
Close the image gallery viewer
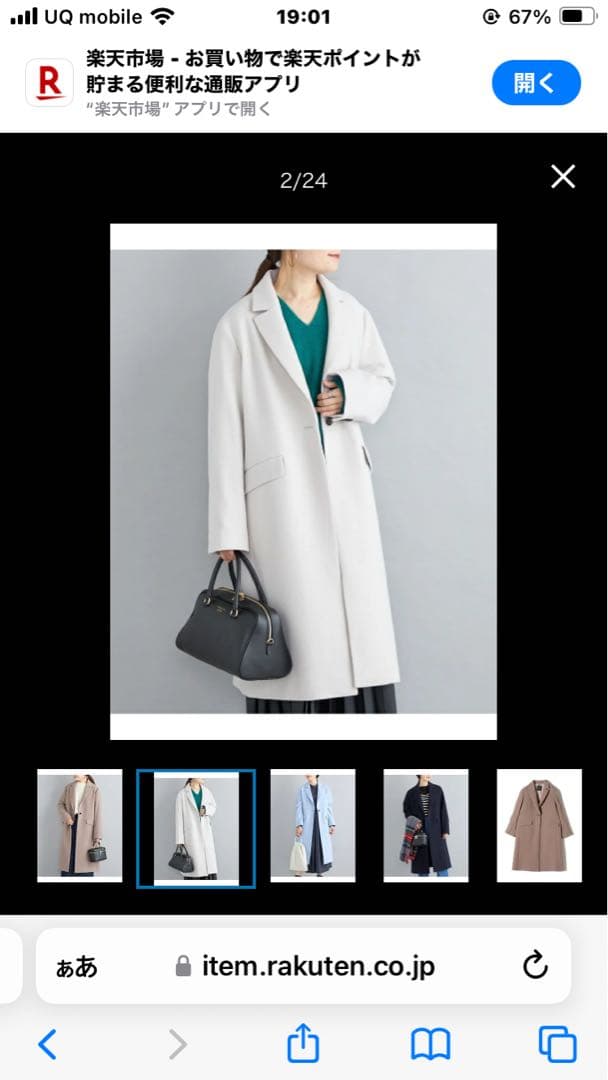coord(563,177)
